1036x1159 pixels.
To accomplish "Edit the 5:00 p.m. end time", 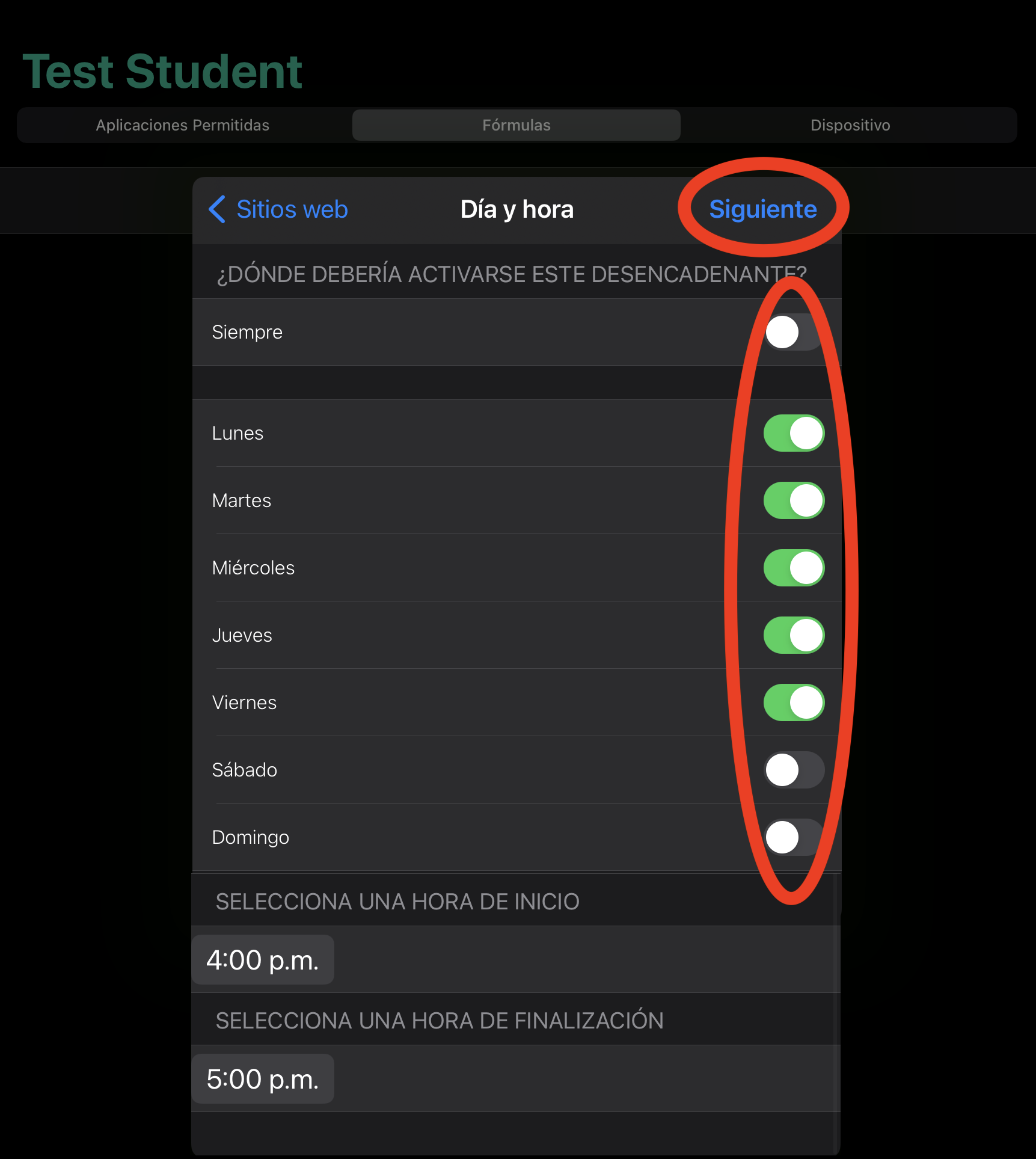I will click(x=263, y=1079).
